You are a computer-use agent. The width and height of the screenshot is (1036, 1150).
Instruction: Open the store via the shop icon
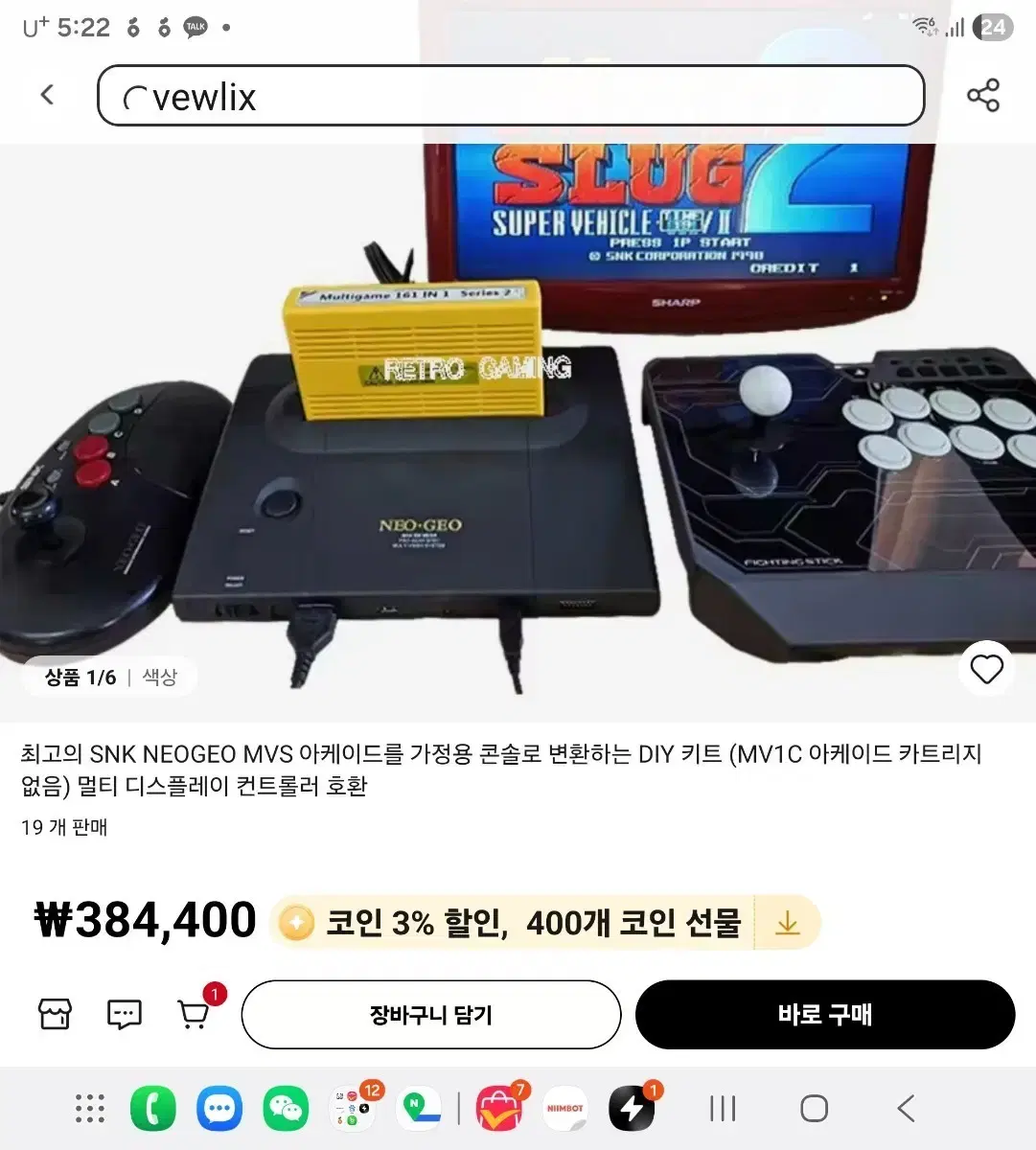55,1014
